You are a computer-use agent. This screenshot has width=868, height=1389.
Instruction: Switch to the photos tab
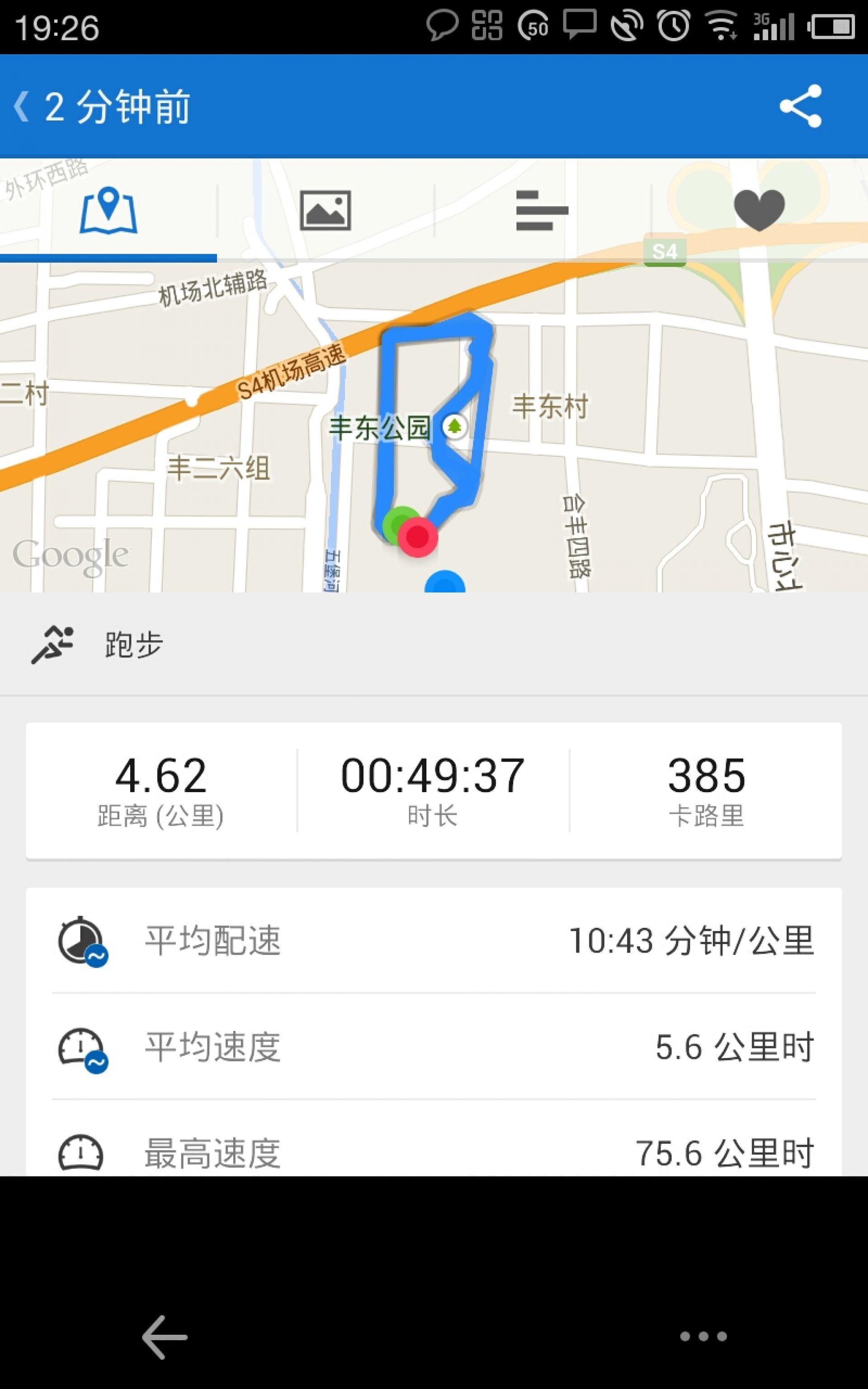click(325, 211)
